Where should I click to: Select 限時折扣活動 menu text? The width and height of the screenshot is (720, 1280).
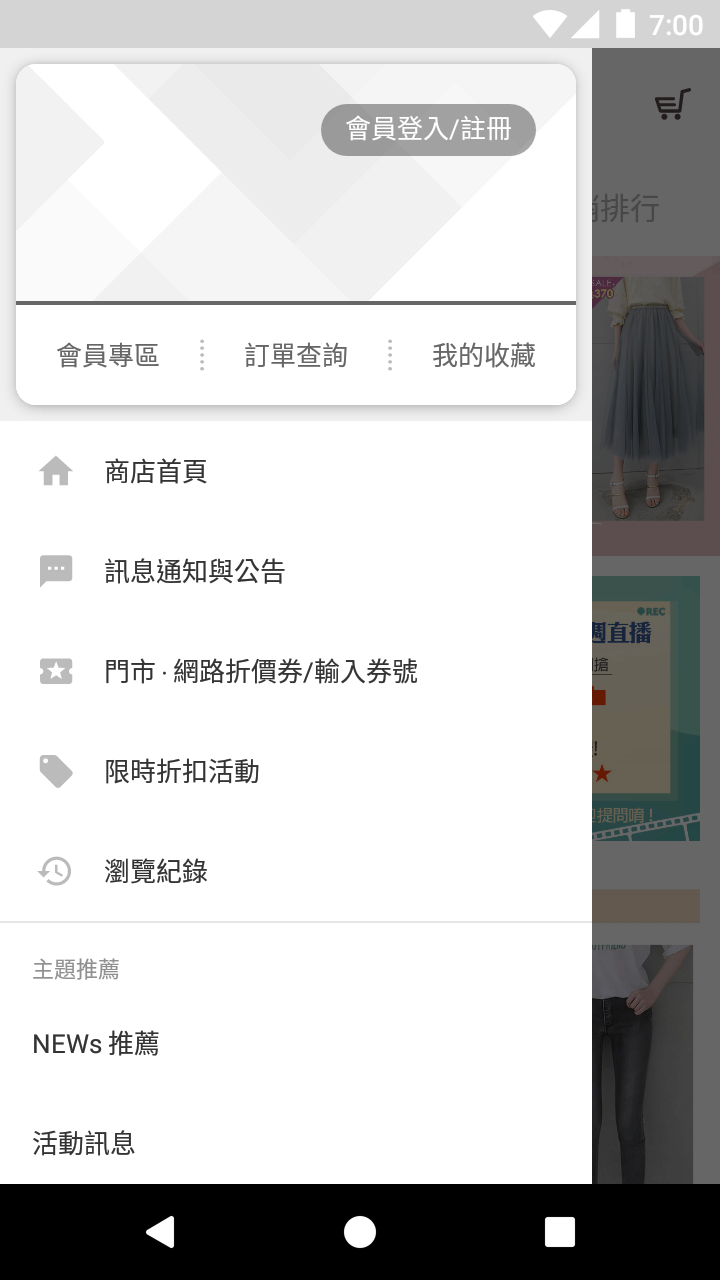click(181, 771)
